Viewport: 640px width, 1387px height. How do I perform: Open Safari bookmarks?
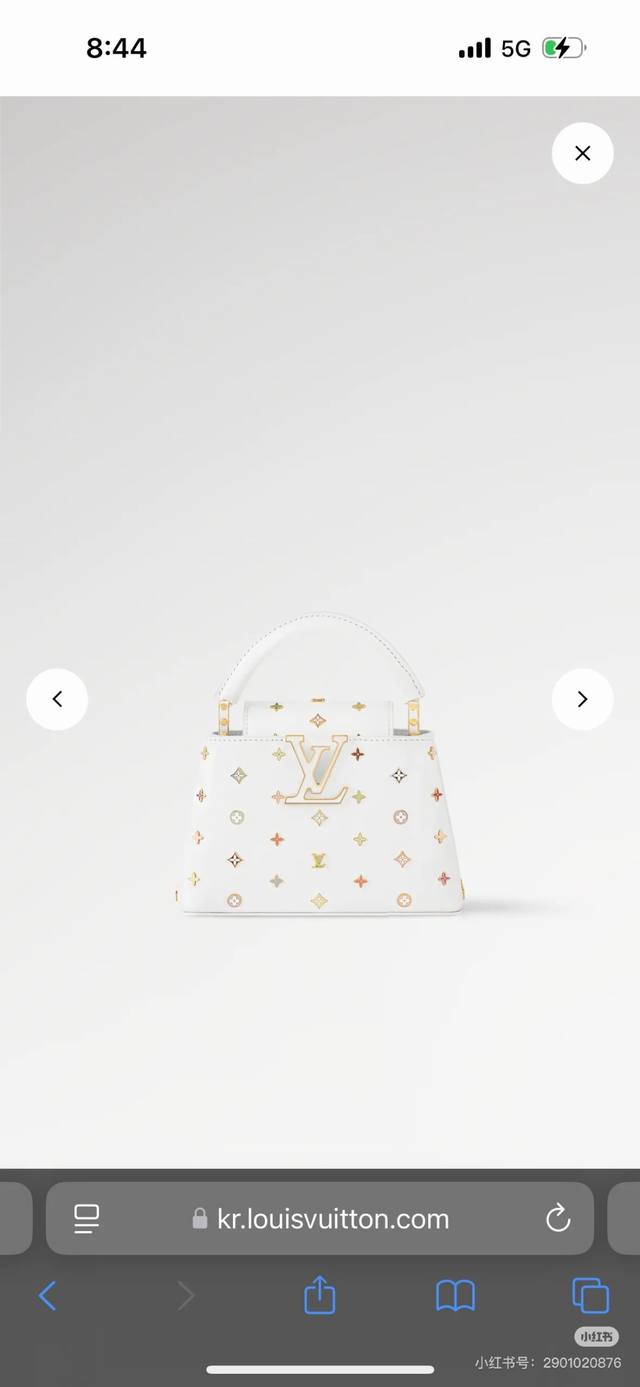[455, 1296]
